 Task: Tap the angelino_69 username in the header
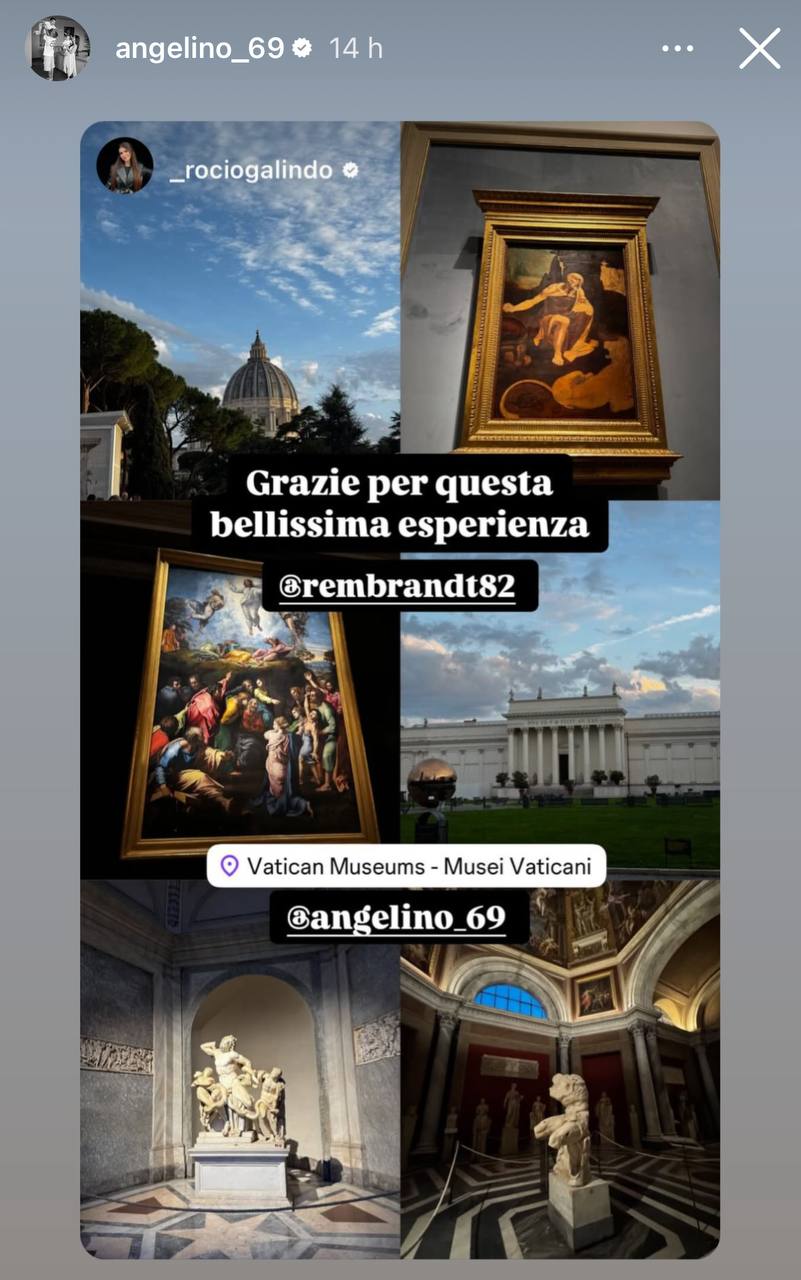click(x=199, y=48)
